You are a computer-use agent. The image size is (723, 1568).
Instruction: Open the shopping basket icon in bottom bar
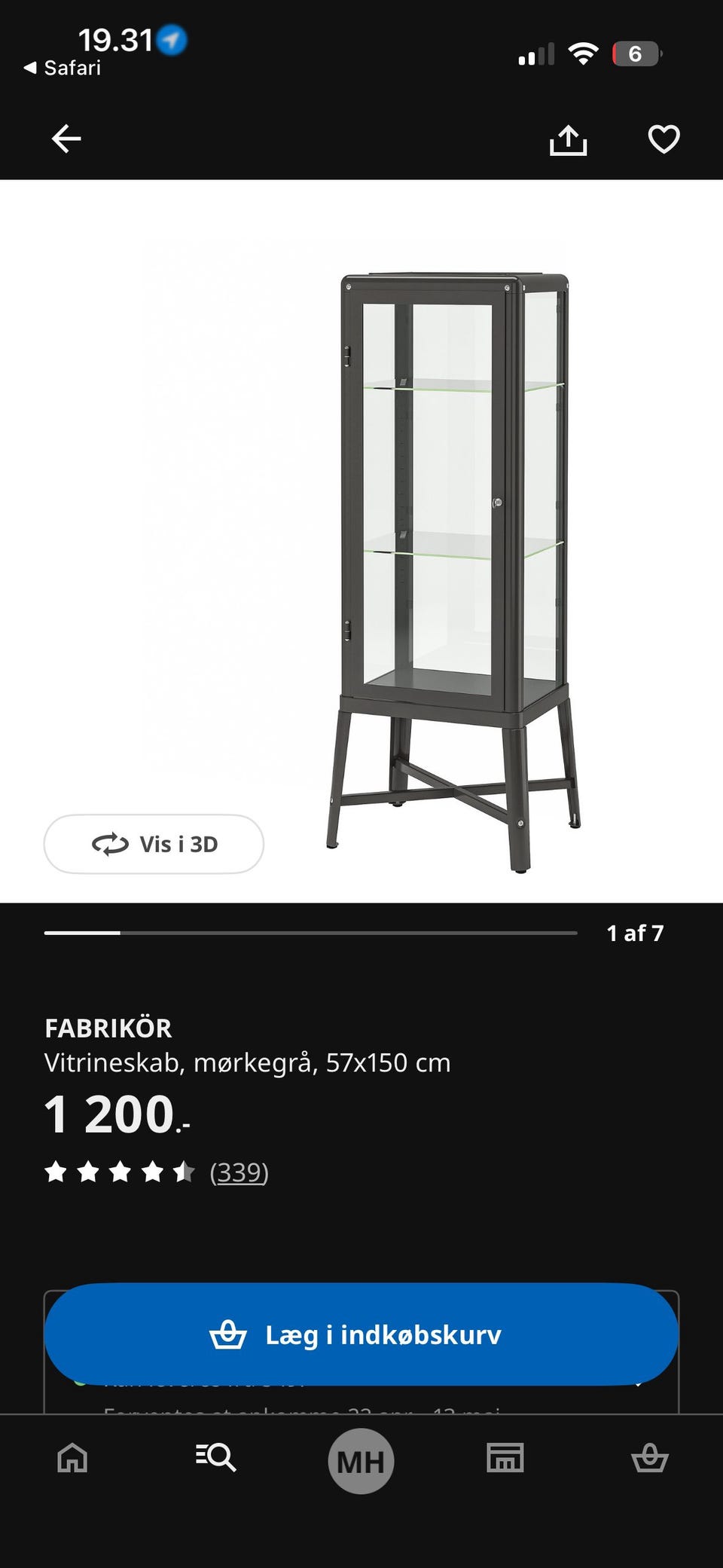(649, 1458)
